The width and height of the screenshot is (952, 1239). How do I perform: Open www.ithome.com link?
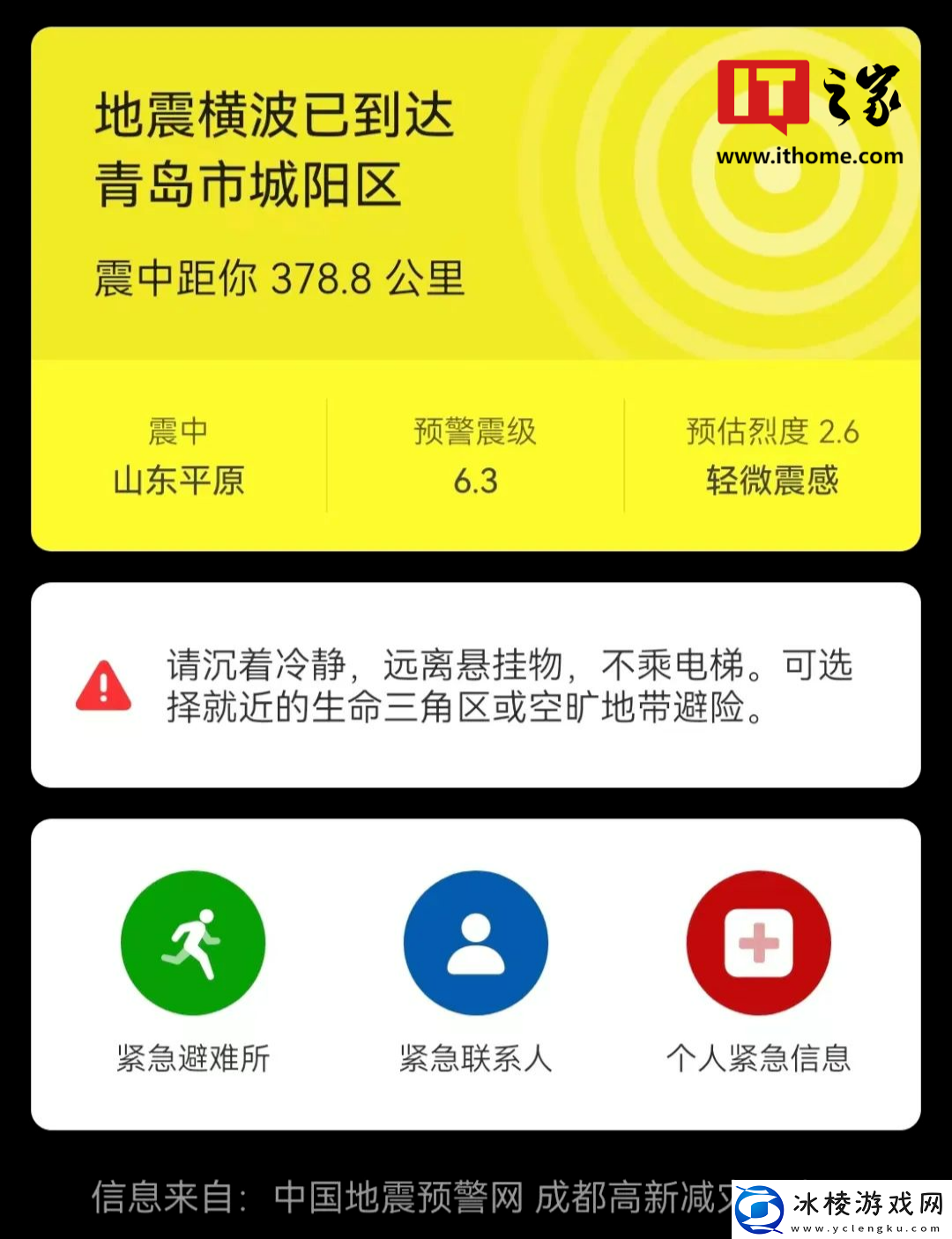(x=812, y=157)
